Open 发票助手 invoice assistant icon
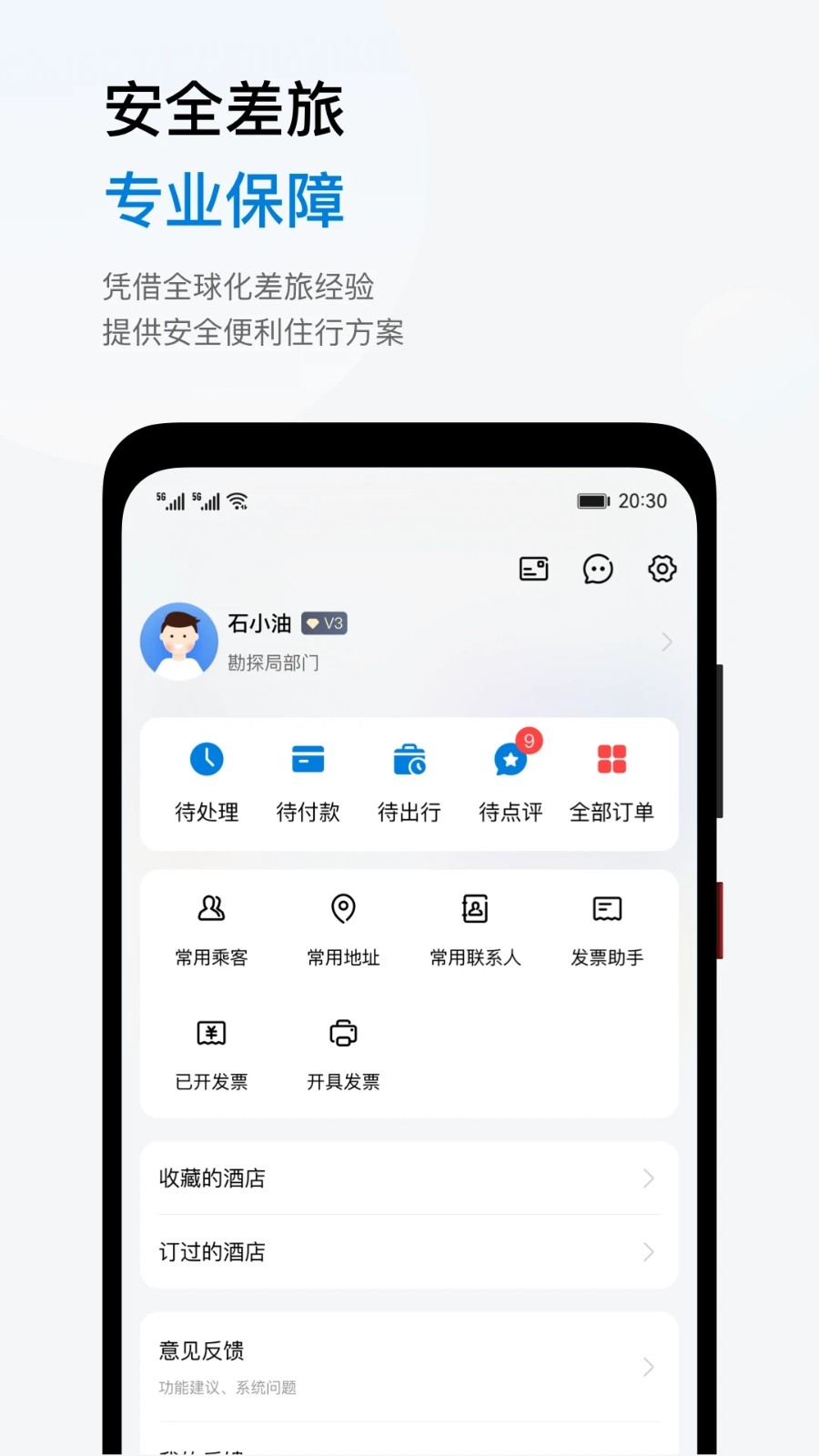Screen dimensions: 819x1456 (x=607, y=926)
